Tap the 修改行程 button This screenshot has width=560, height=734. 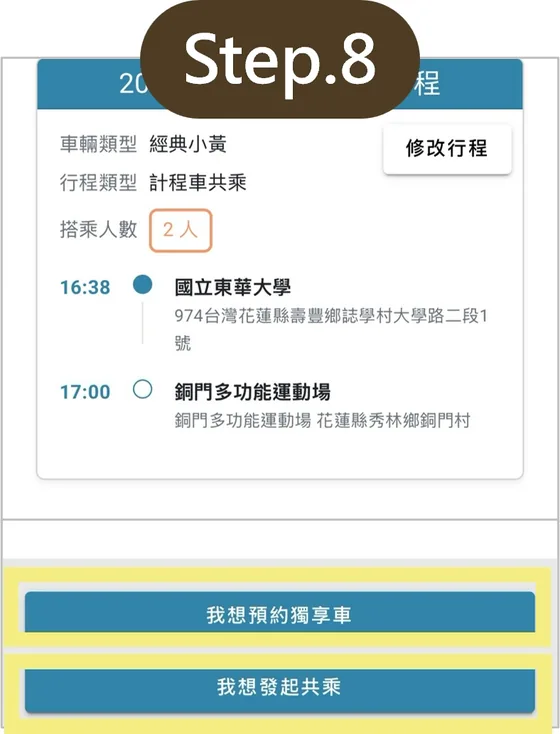click(x=447, y=149)
